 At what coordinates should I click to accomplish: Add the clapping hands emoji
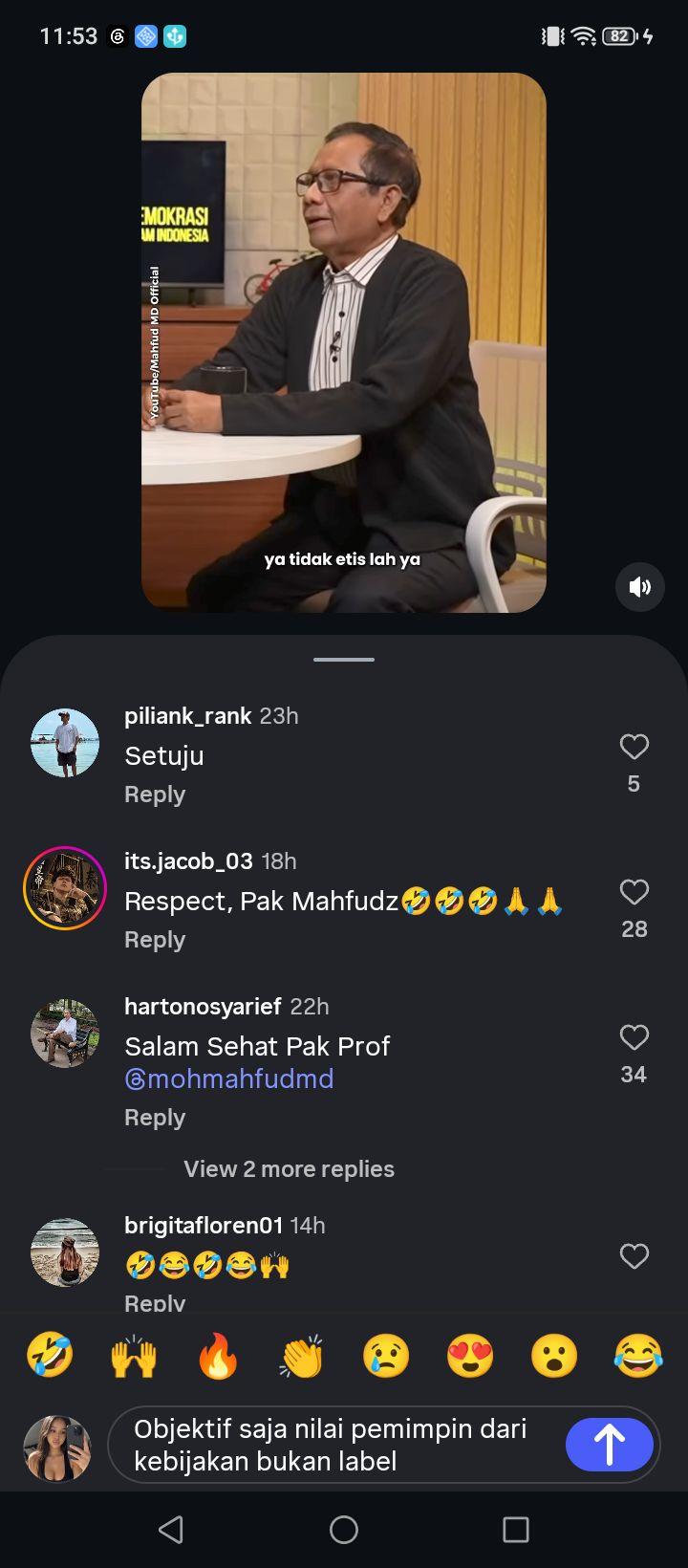(302, 1356)
